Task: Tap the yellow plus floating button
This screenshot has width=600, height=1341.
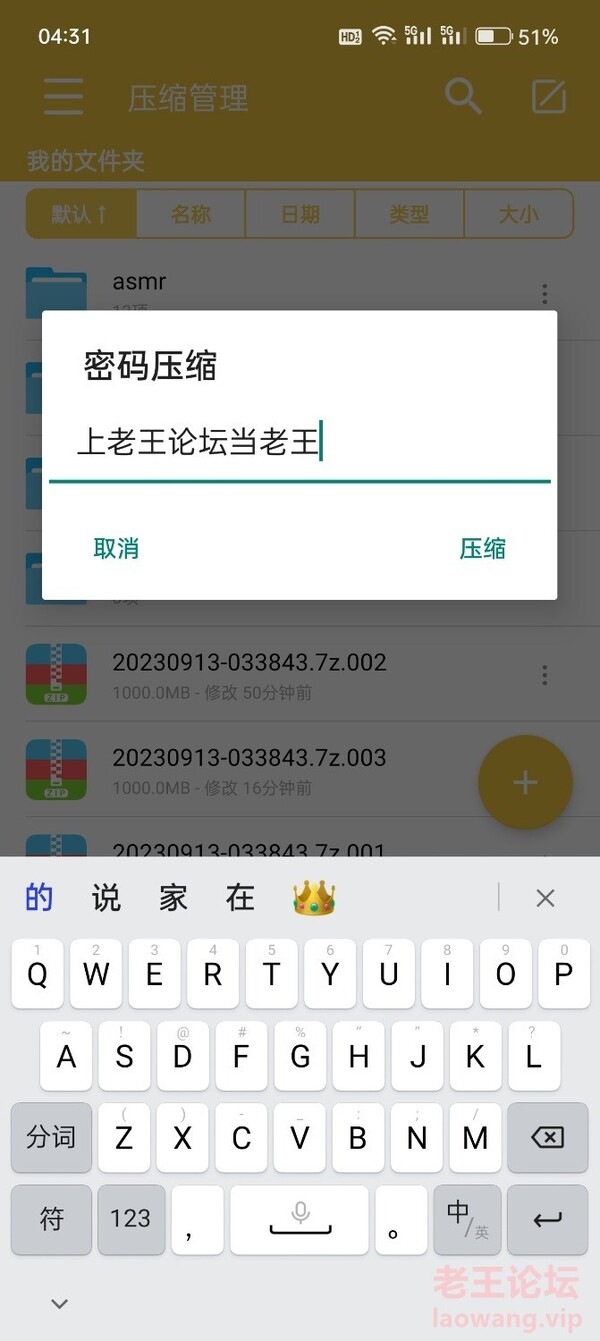Action: [525, 783]
